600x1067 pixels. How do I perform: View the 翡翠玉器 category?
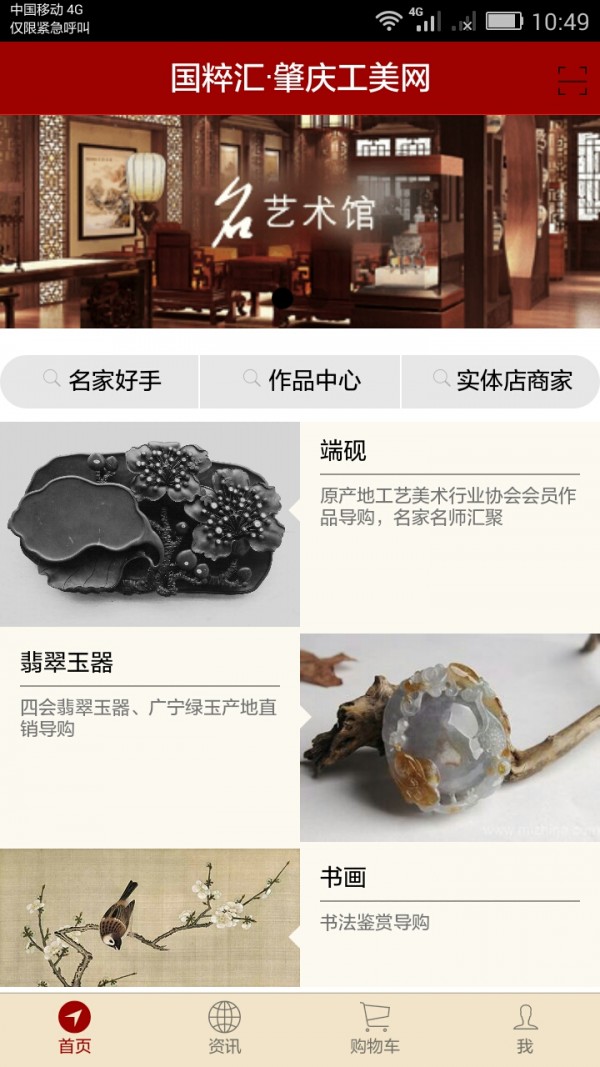(300, 736)
